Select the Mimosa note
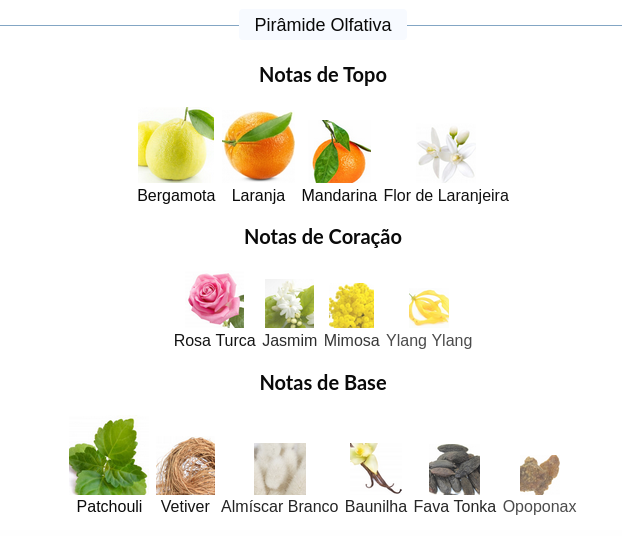 (x=351, y=315)
